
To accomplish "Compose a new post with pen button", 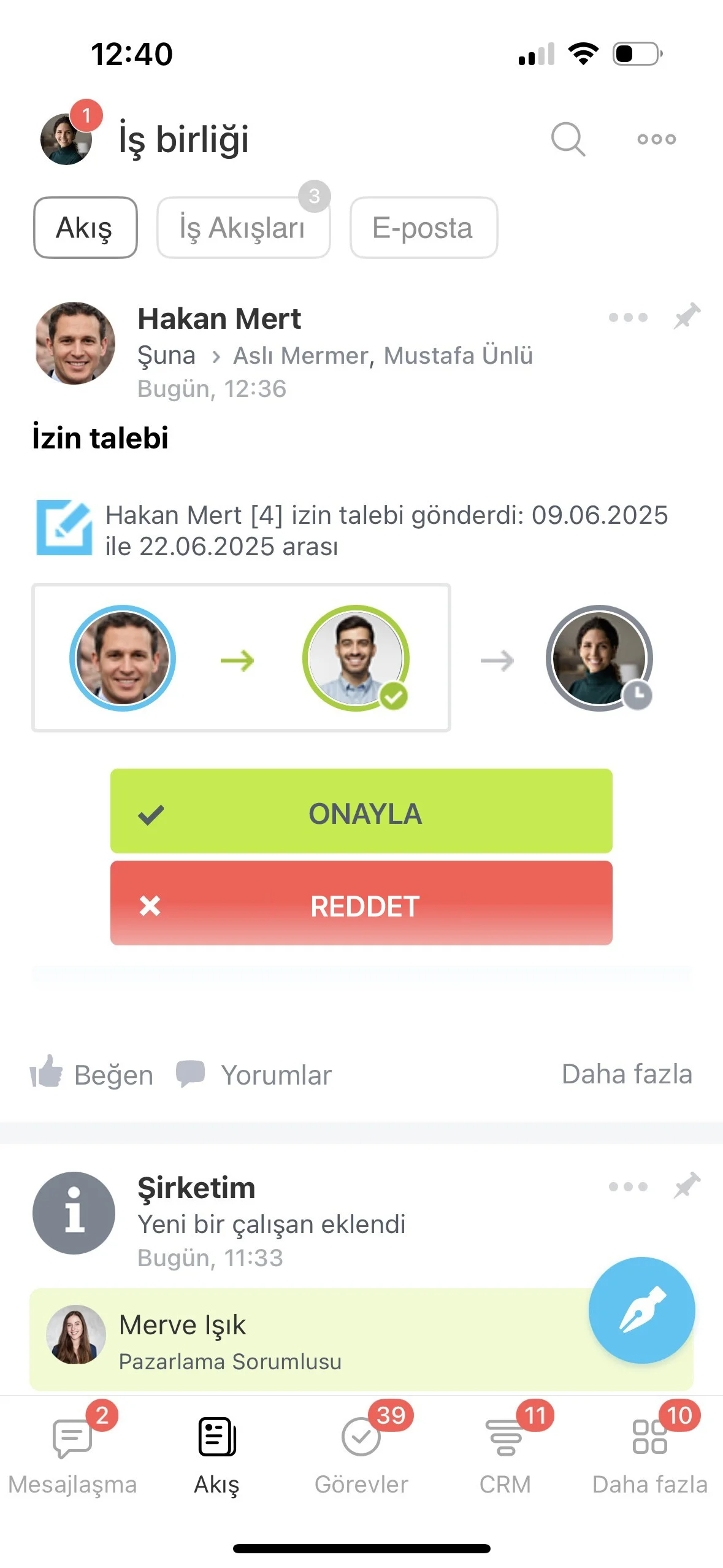I will pyautogui.click(x=641, y=1310).
